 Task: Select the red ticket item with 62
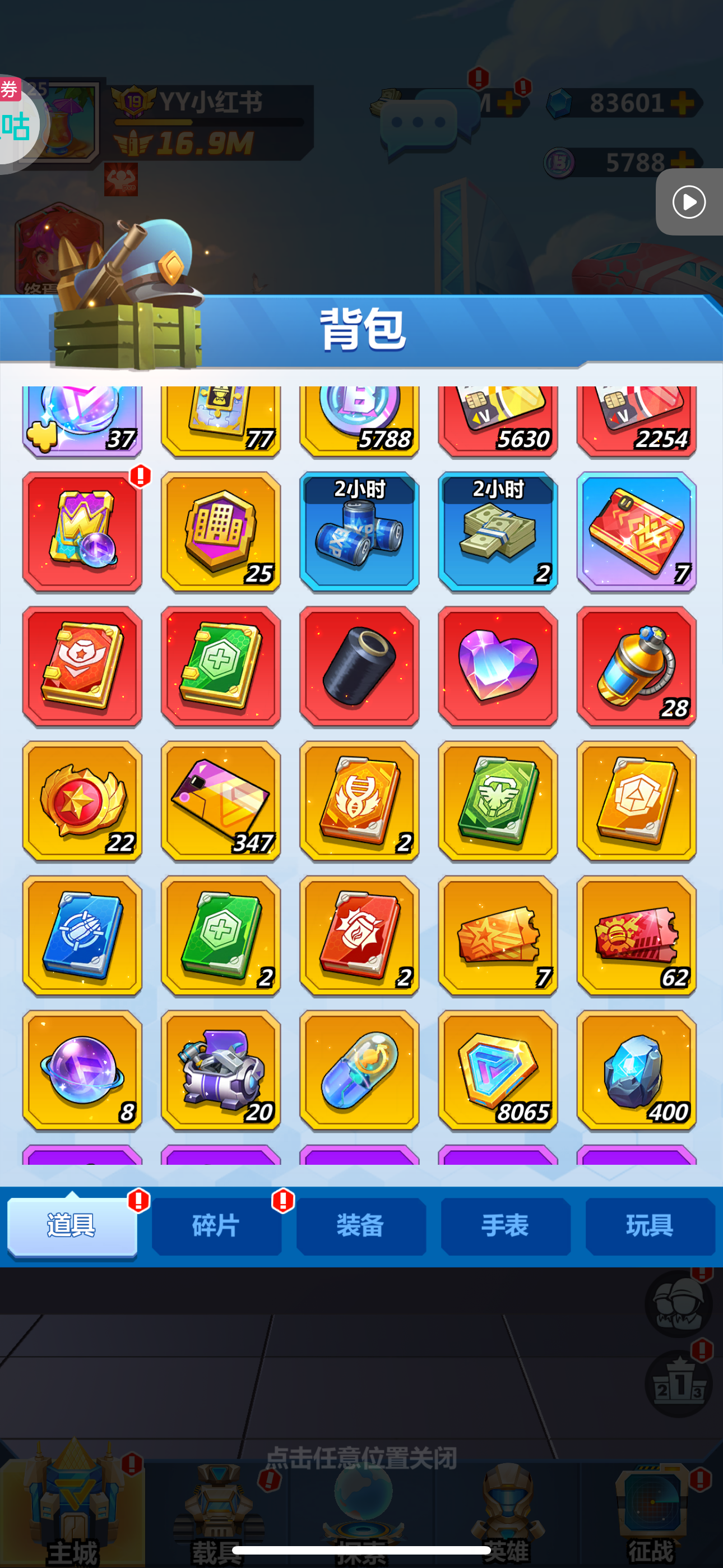[637, 936]
